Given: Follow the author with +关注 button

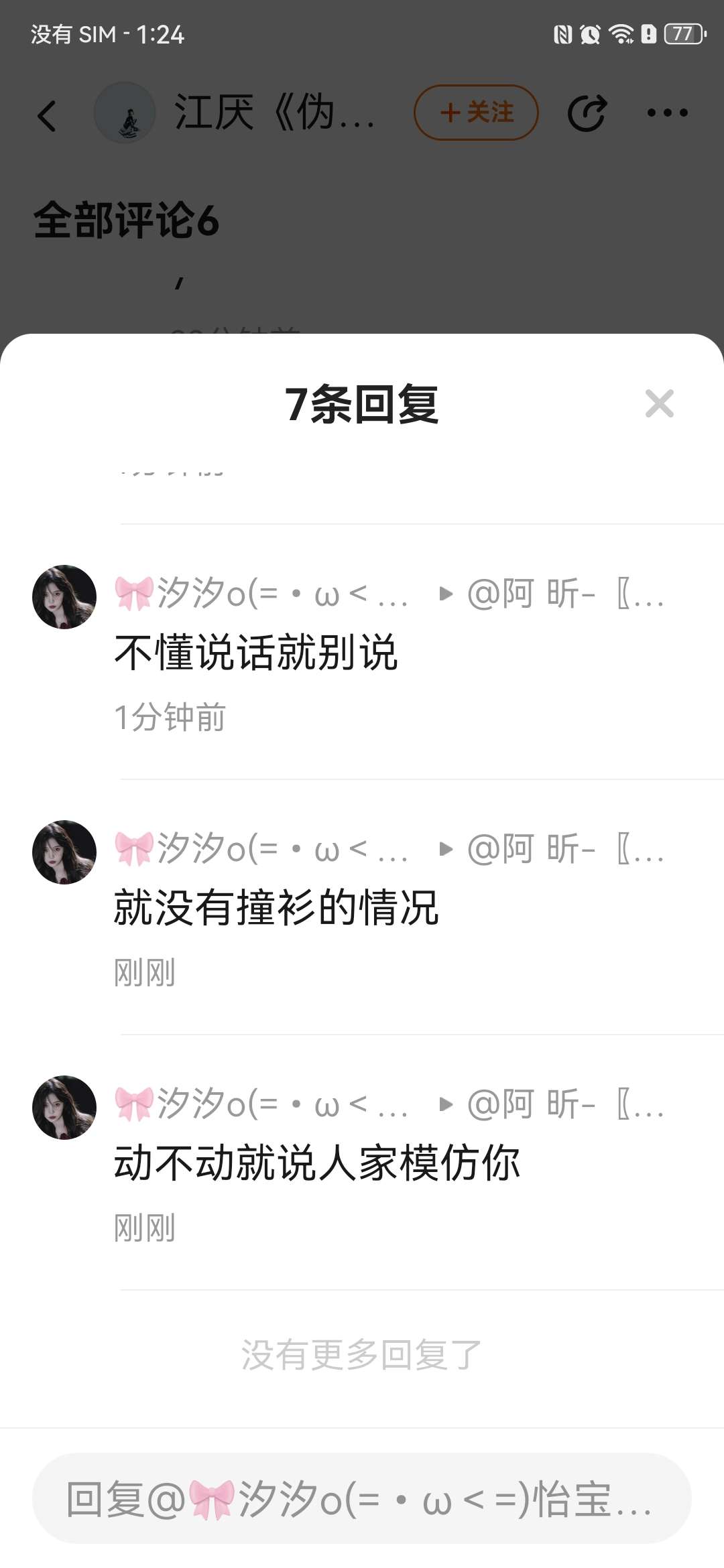Looking at the screenshot, I should click(476, 113).
